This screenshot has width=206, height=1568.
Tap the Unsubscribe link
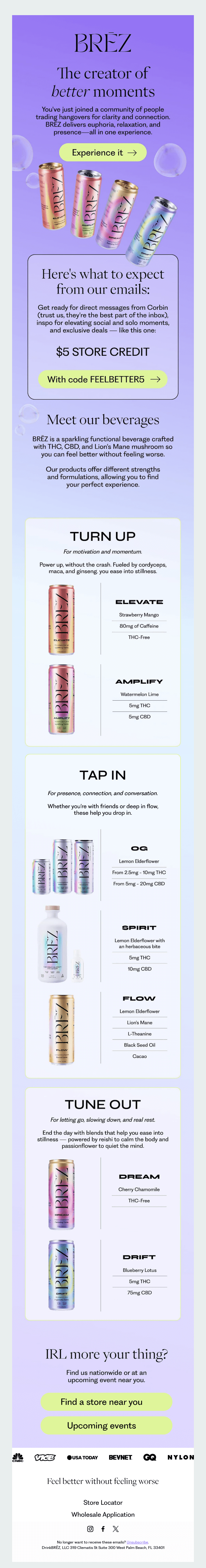[x=137, y=1542]
